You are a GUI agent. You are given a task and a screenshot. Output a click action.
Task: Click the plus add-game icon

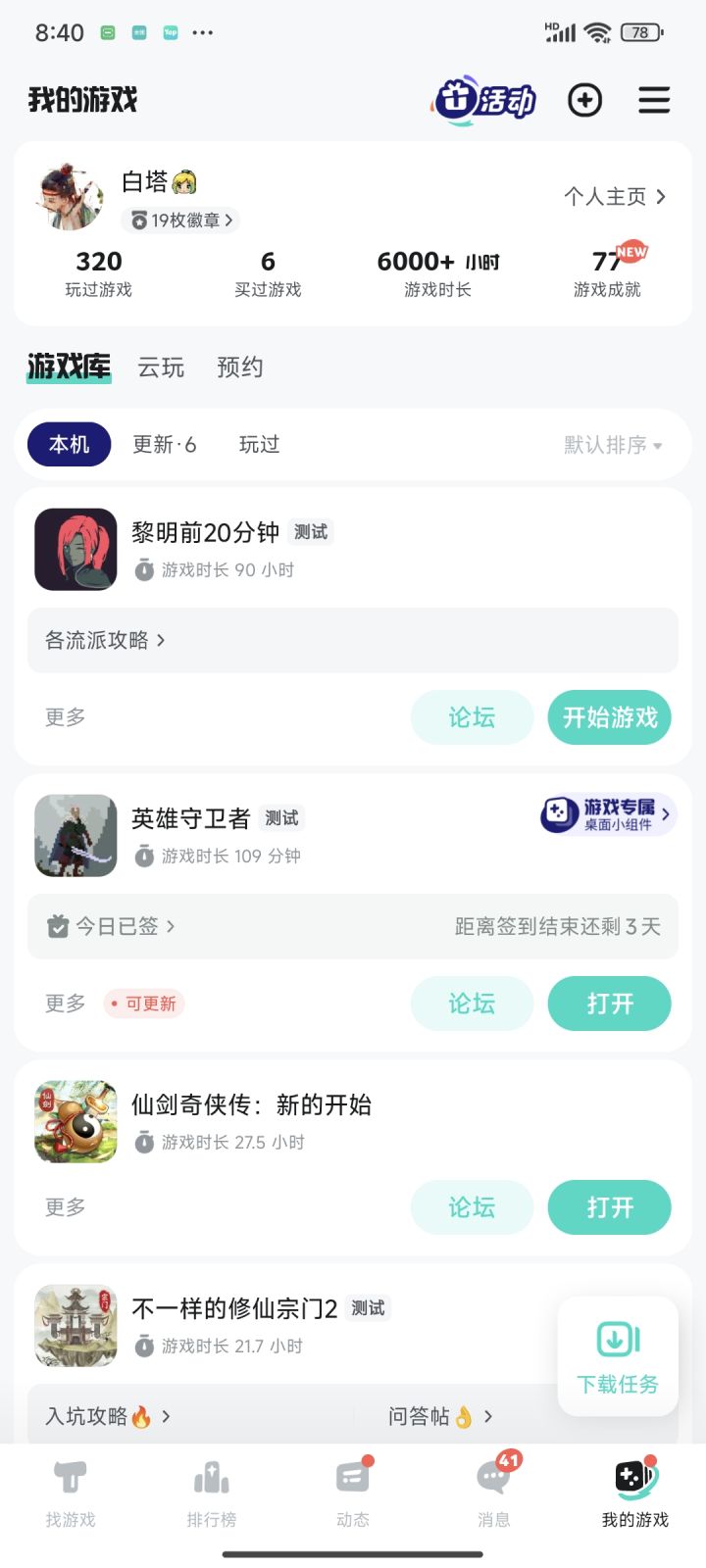pyautogui.click(x=584, y=99)
